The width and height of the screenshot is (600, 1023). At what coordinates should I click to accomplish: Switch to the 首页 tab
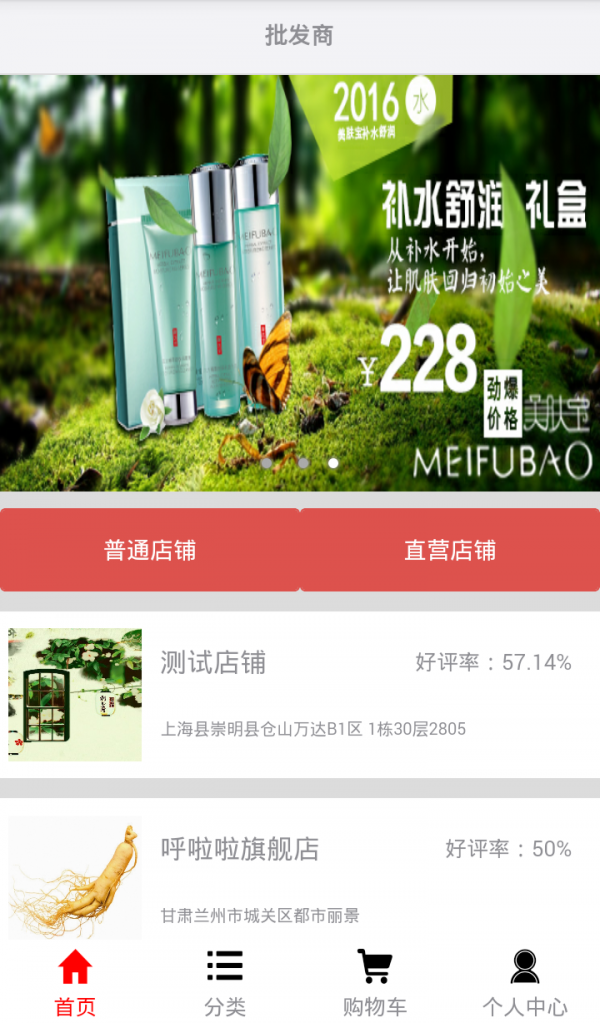75,982
